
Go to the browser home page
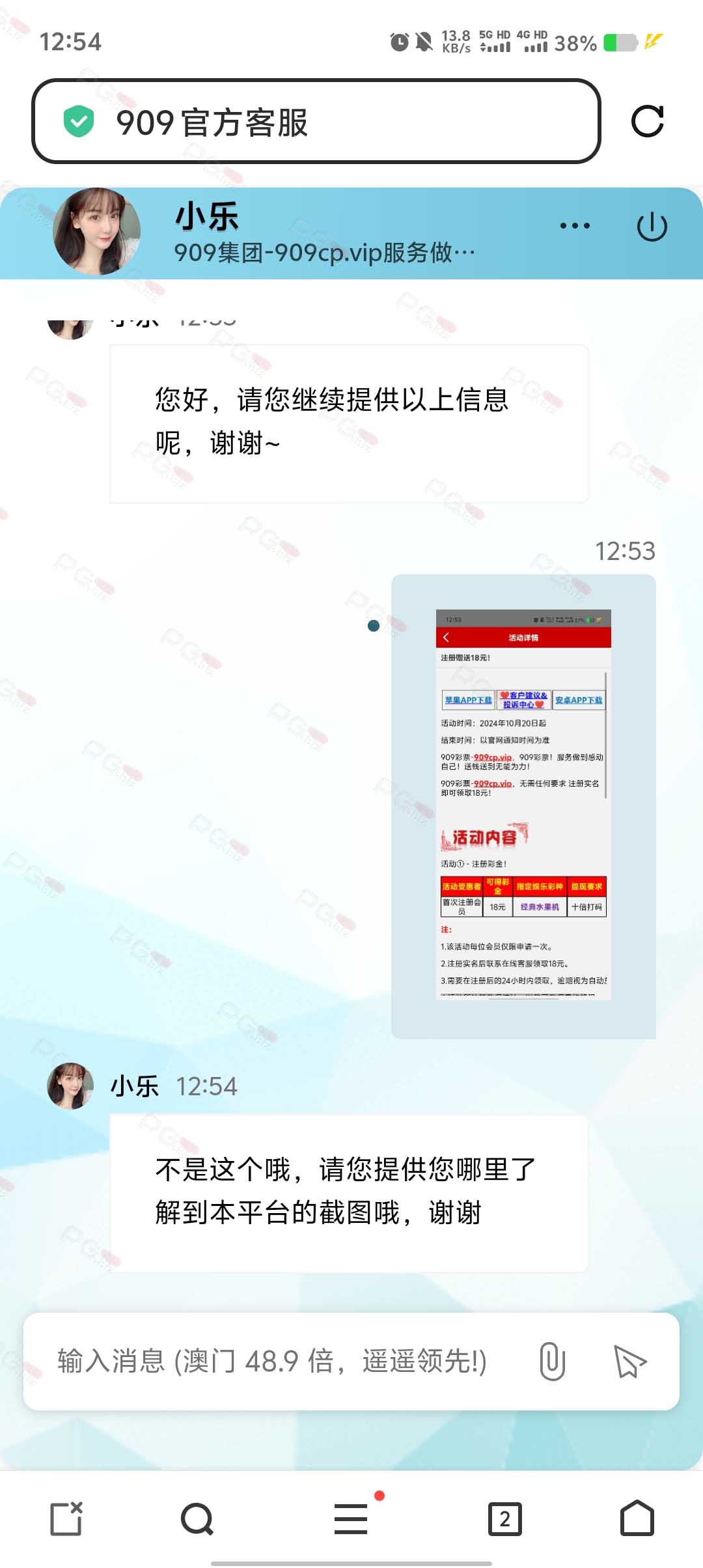(637, 1519)
